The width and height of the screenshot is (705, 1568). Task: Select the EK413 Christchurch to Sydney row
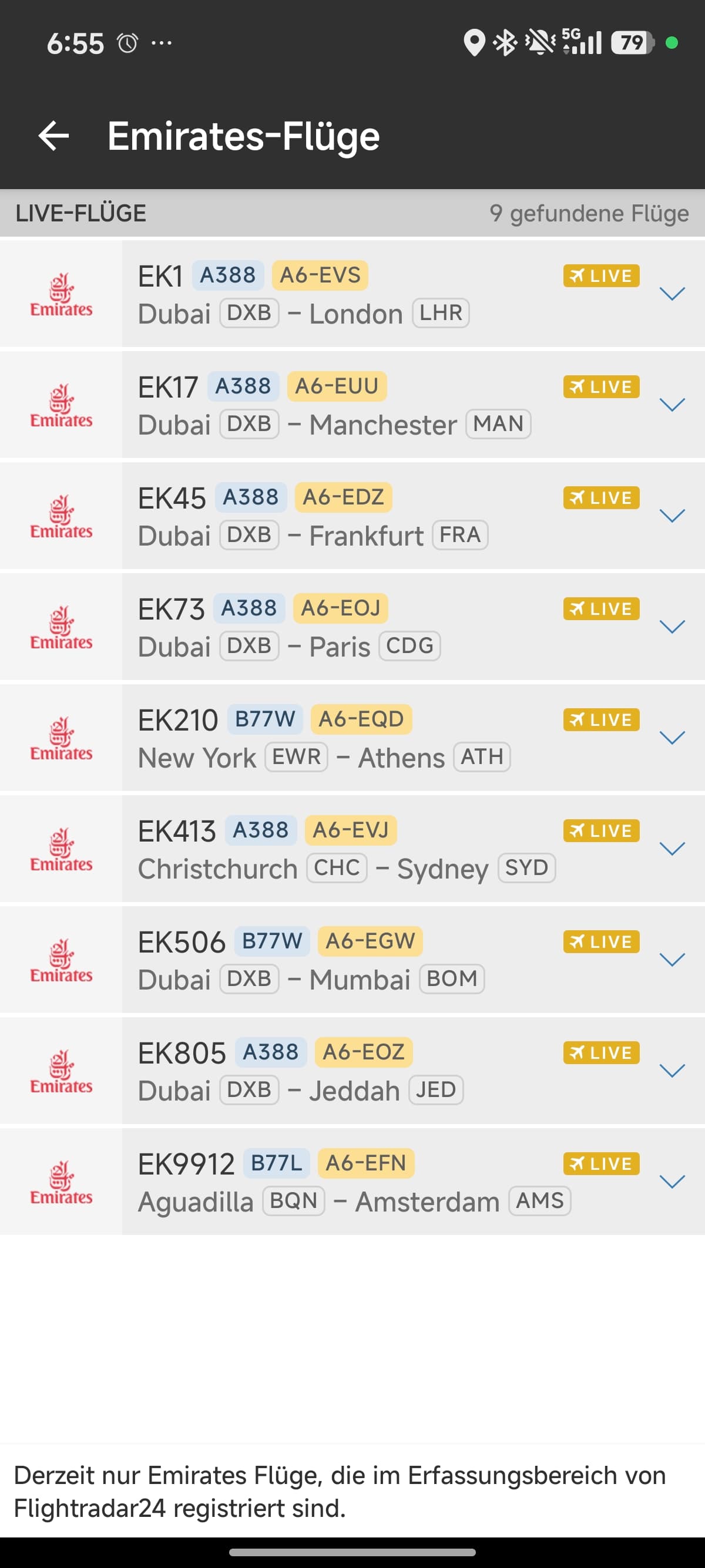click(341, 849)
